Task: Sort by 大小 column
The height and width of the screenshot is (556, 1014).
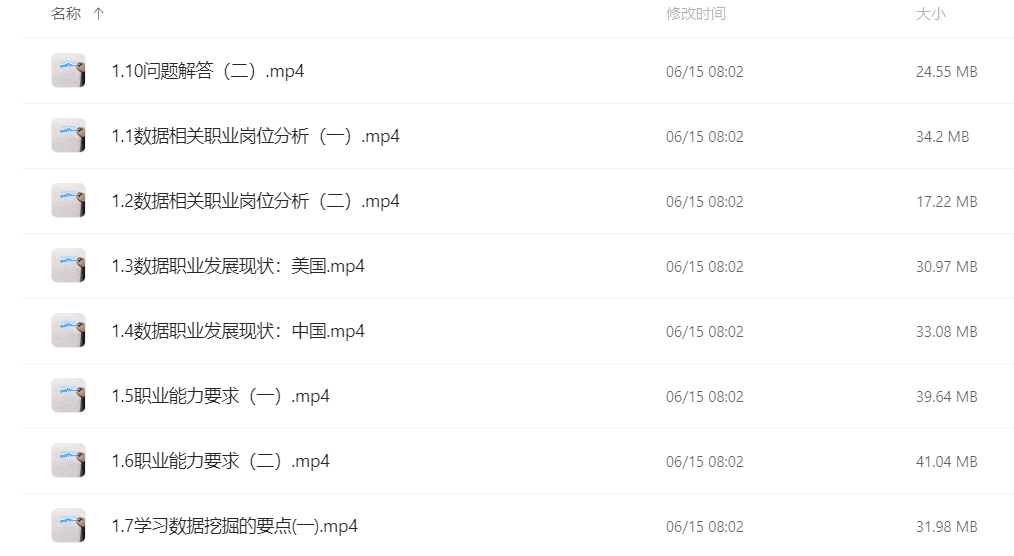Action: pyautogui.click(x=930, y=14)
